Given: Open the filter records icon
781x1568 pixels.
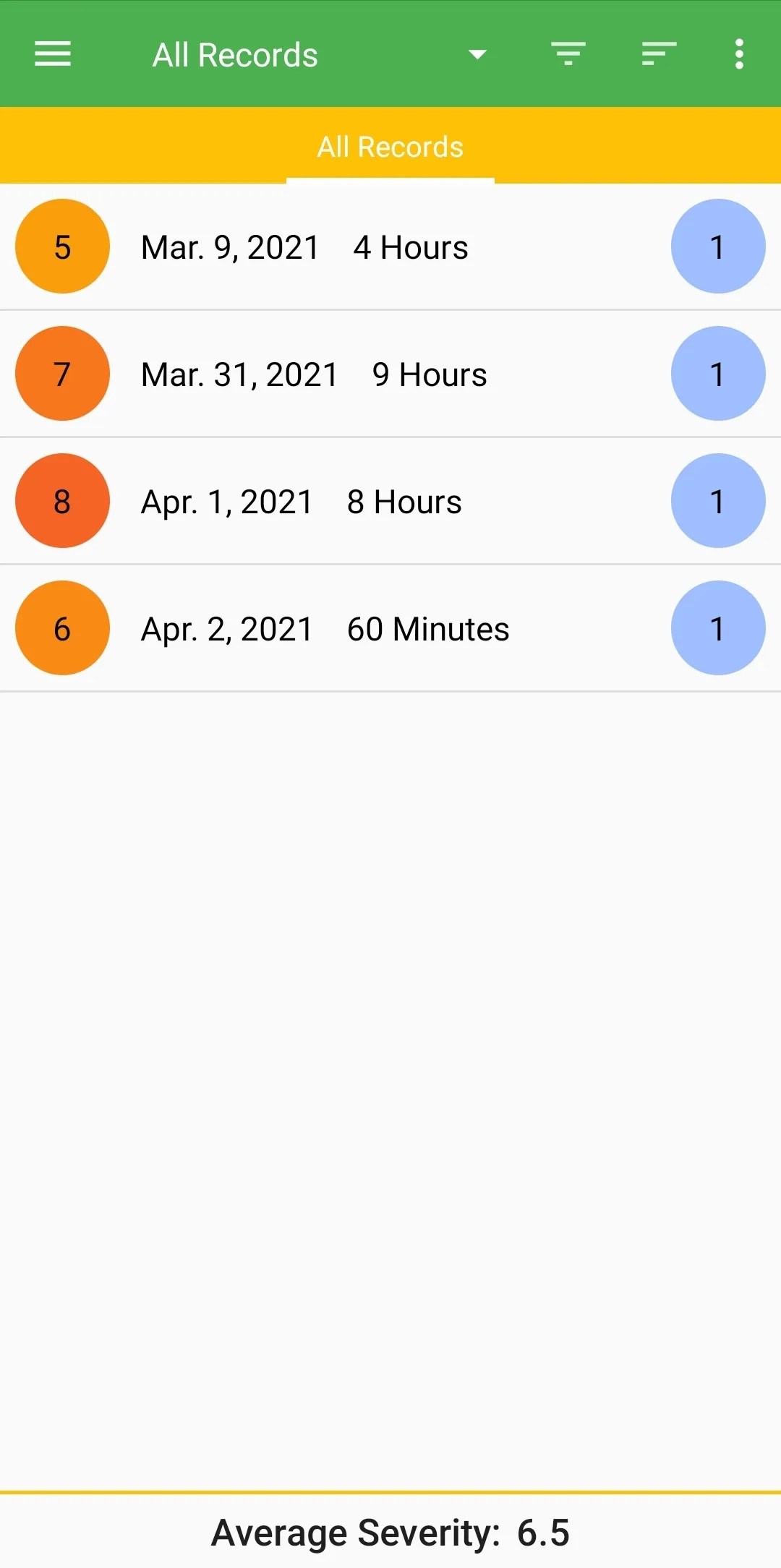Looking at the screenshot, I should click(x=568, y=54).
